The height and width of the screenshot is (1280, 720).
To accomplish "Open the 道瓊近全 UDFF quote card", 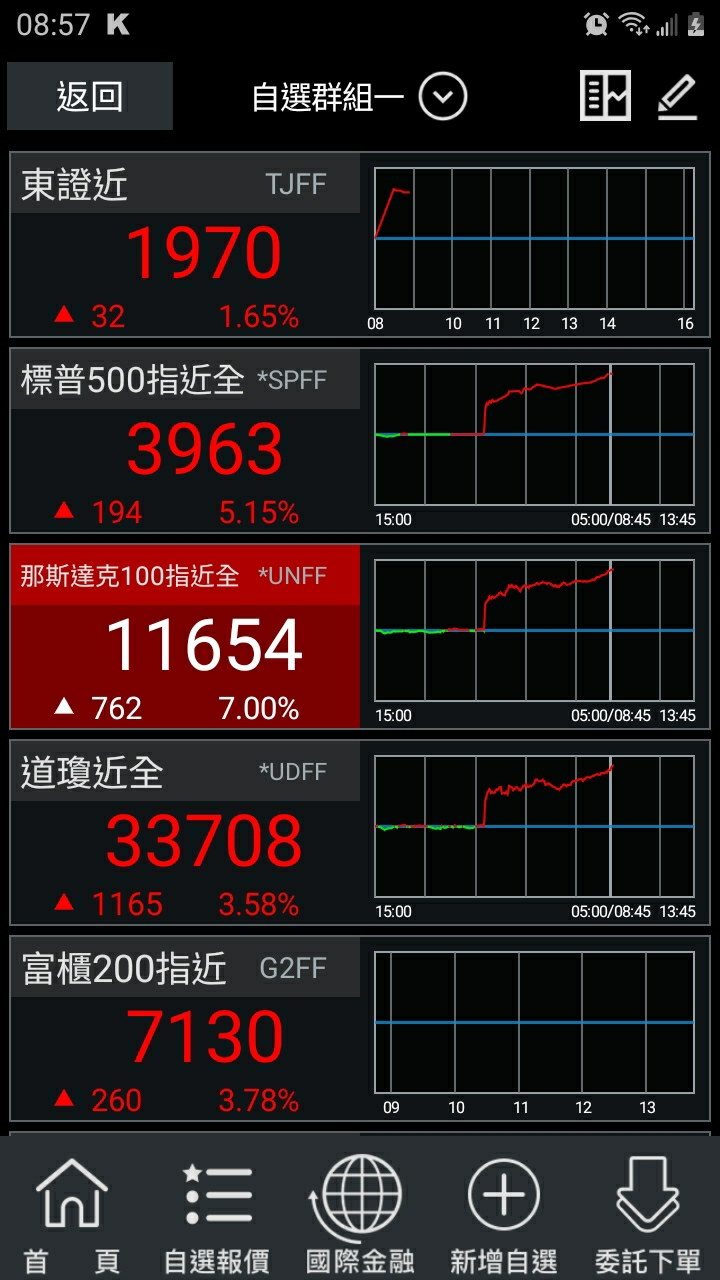I will pos(185,833).
